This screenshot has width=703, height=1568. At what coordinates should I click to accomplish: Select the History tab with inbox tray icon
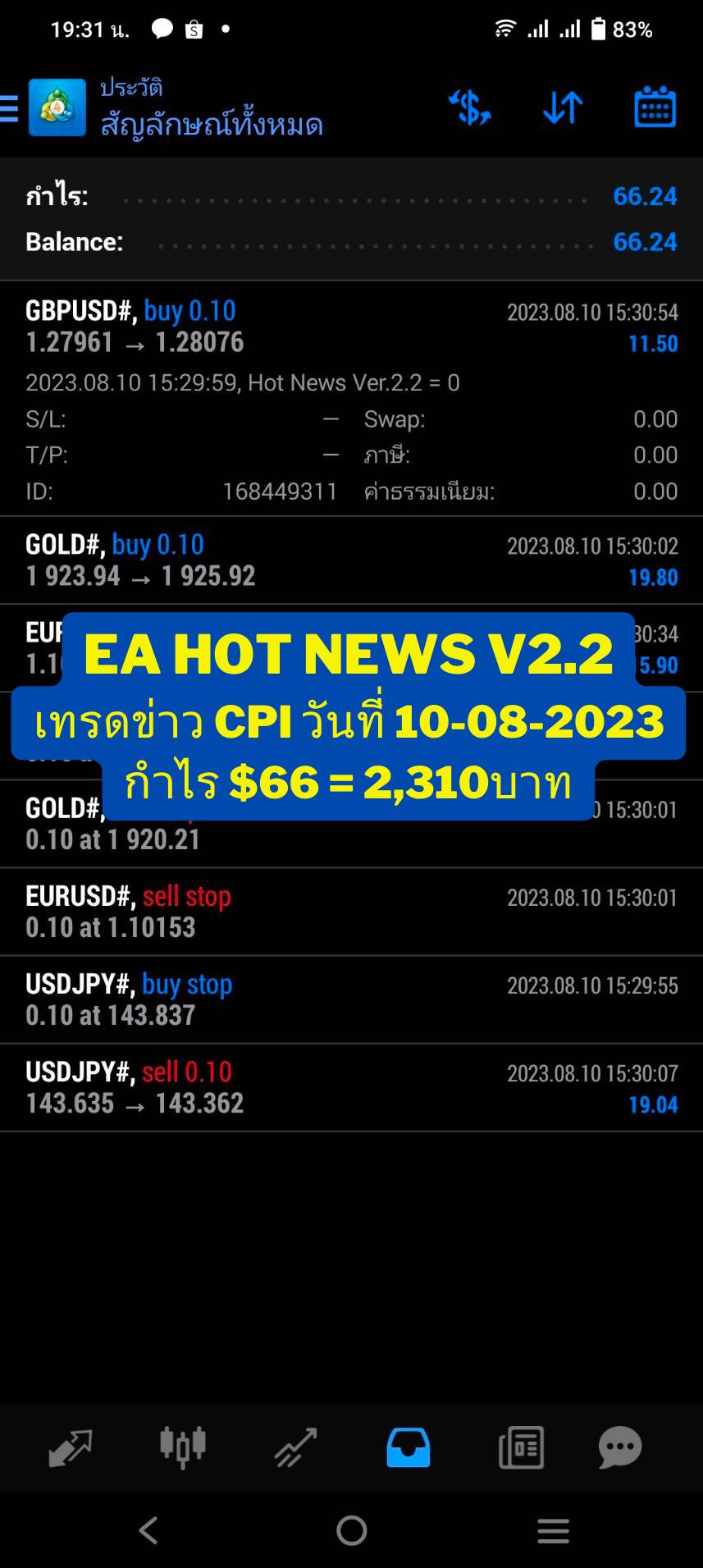408,1447
